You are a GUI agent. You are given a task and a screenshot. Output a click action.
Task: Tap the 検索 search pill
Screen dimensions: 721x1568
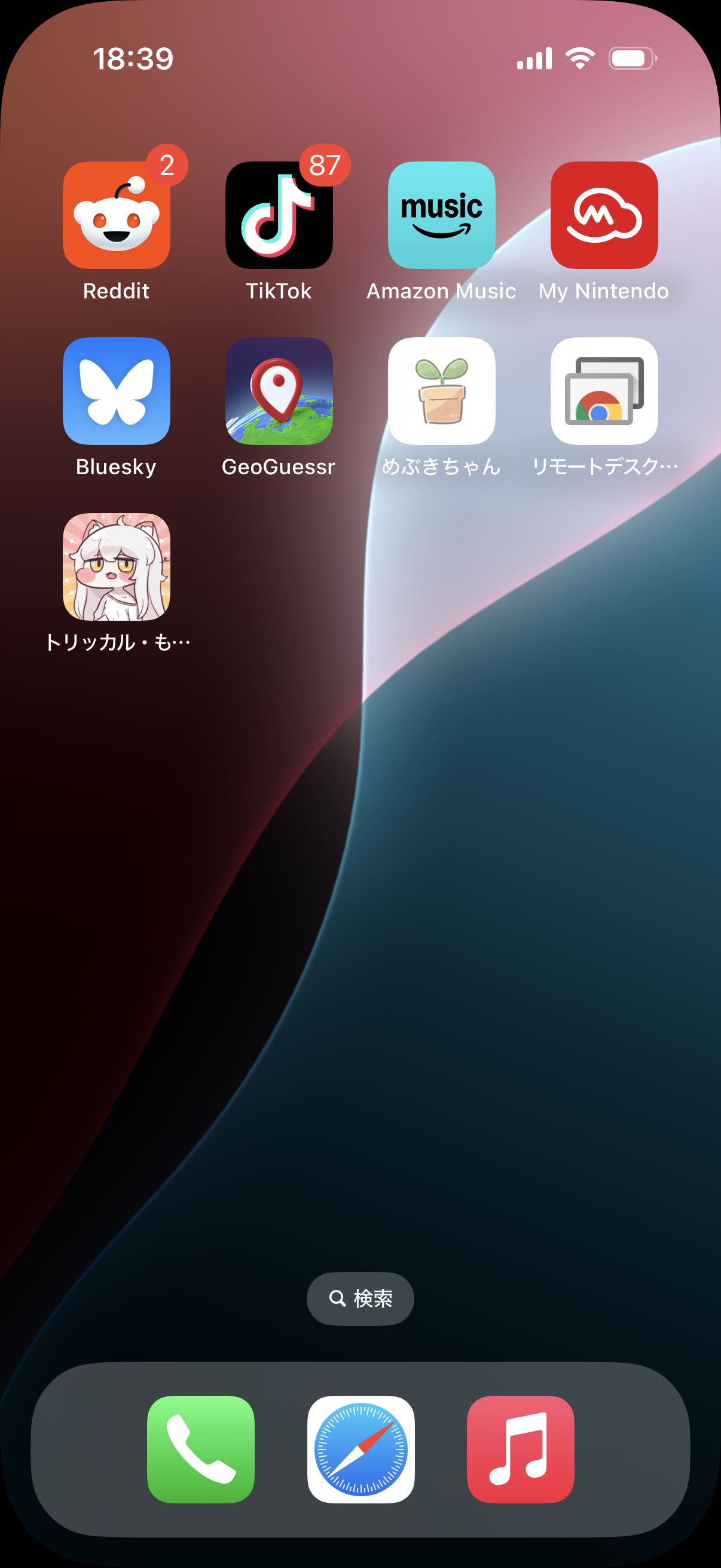360,1298
